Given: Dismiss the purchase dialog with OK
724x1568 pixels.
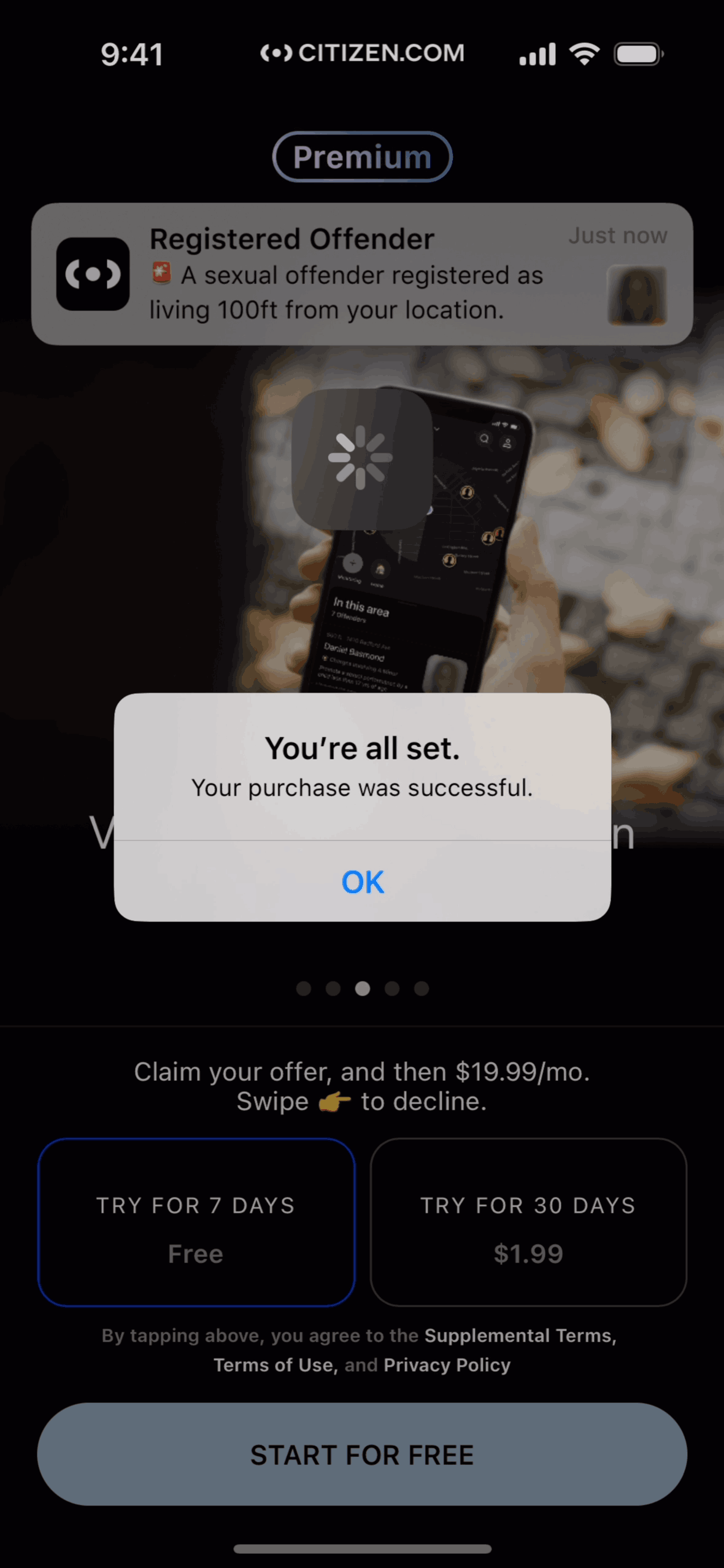Looking at the screenshot, I should (362, 882).
